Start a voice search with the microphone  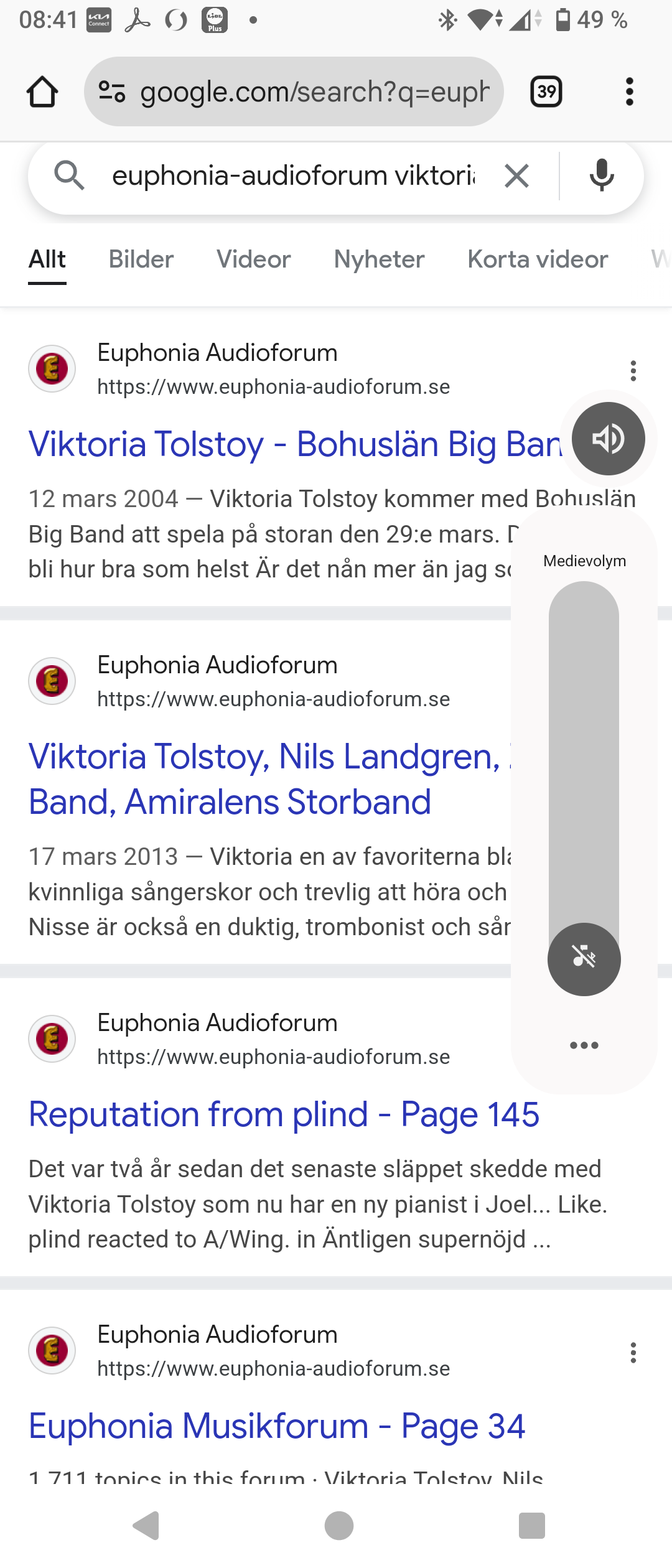(602, 176)
